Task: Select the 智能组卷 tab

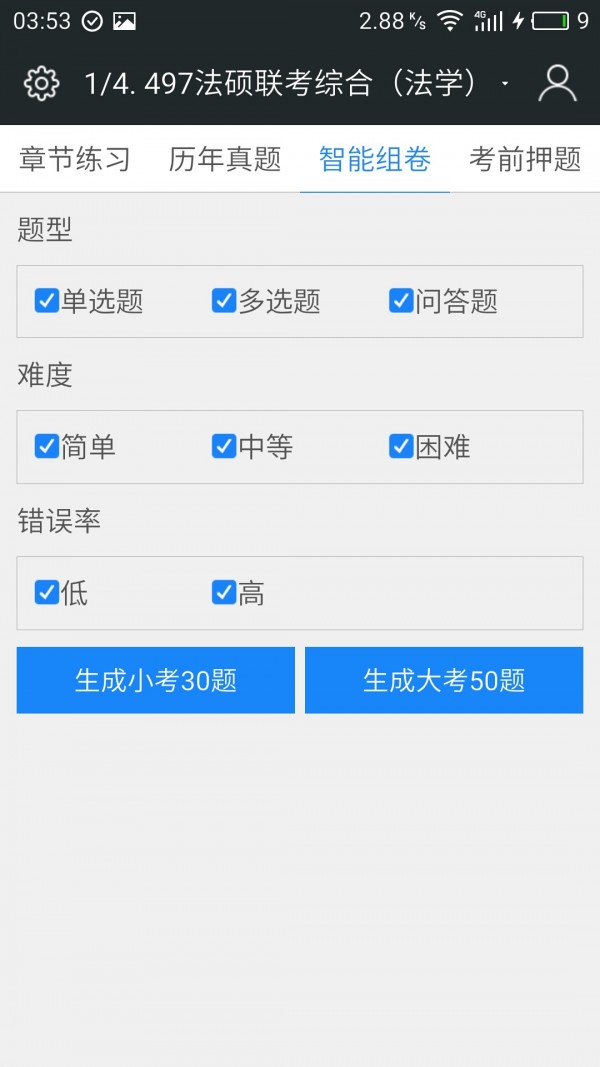Action: (375, 159)
